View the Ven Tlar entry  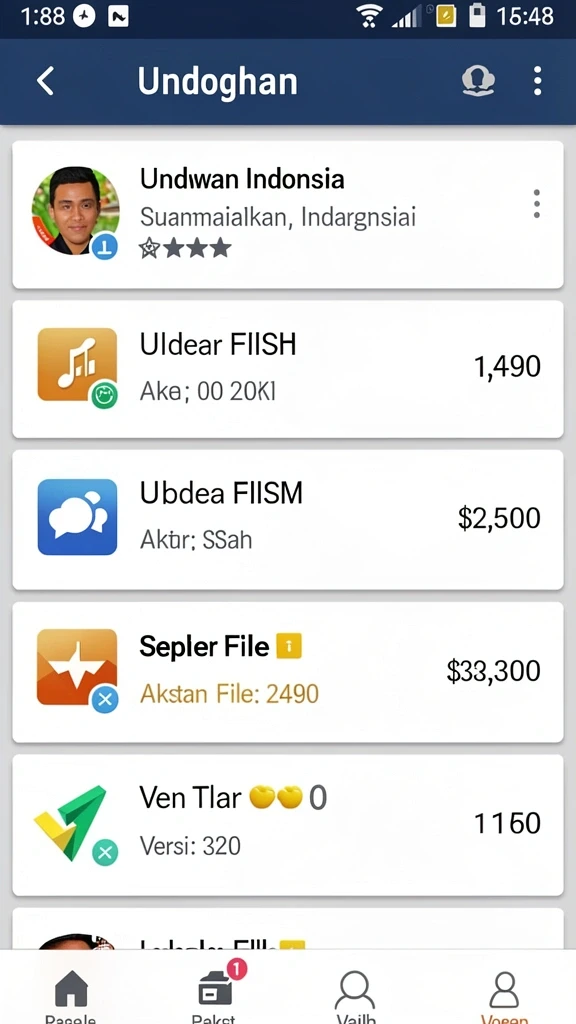pos(288,825)
